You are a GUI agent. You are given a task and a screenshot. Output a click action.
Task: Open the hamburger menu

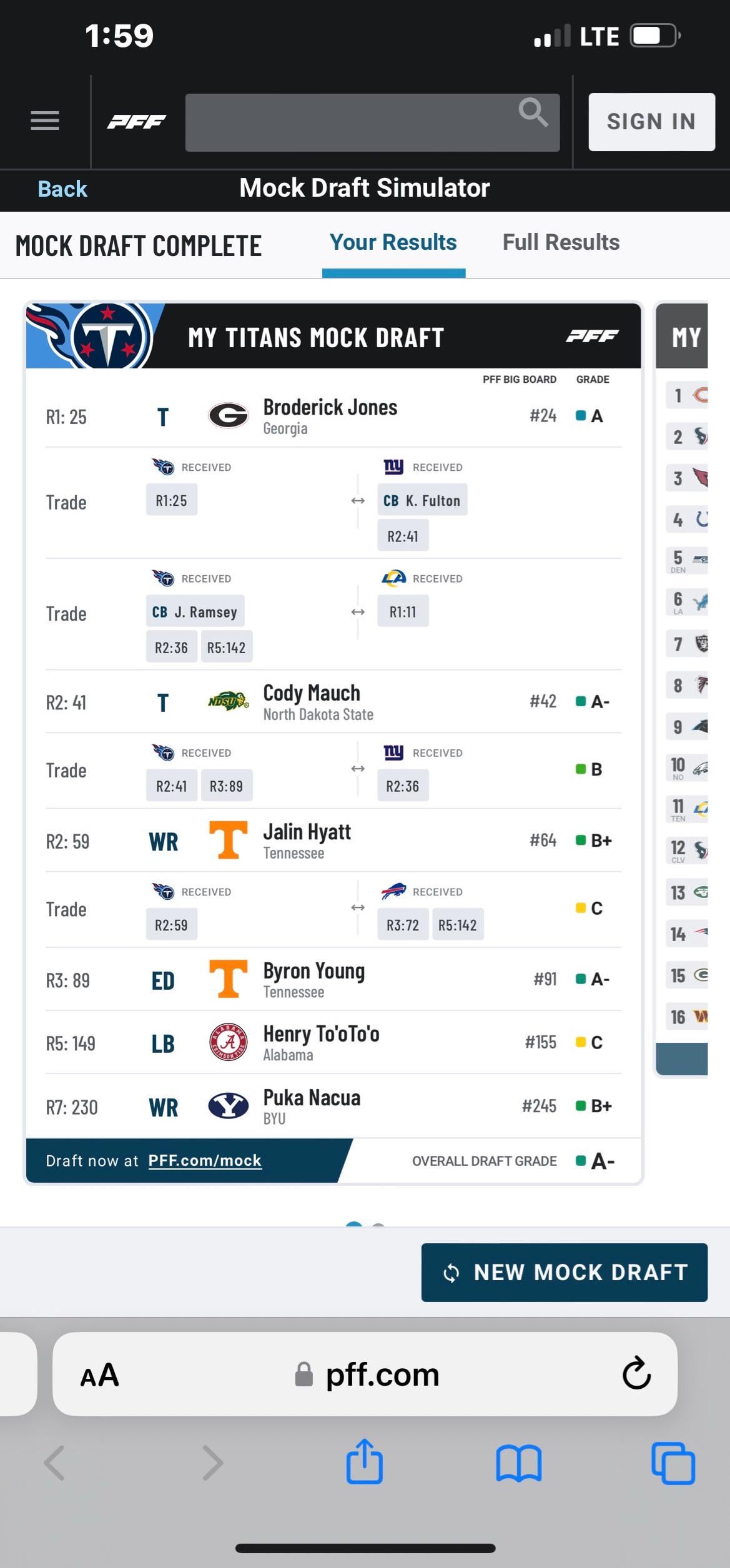click(45, 121)
